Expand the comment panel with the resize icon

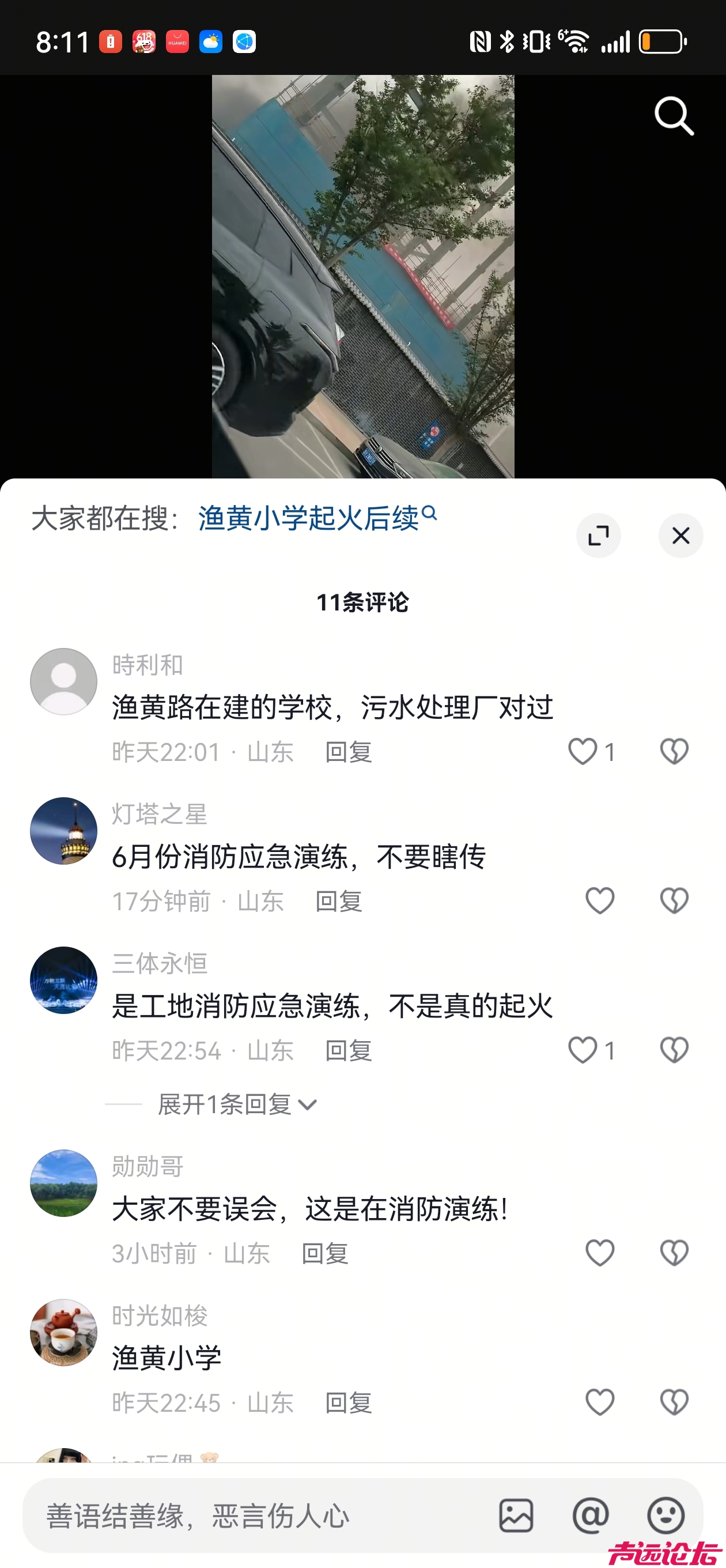coord(598,535)
